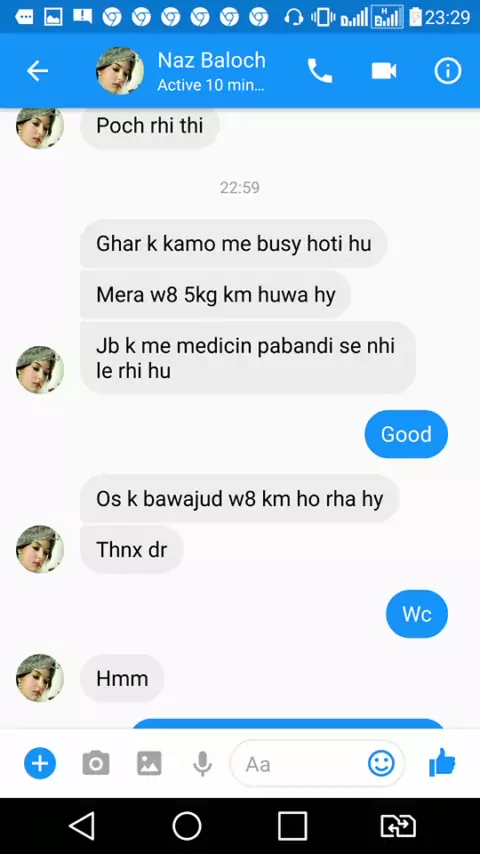Screen dimensions: 480x854
Task: Record a voice message with the microphone
Action: [202, 764]
